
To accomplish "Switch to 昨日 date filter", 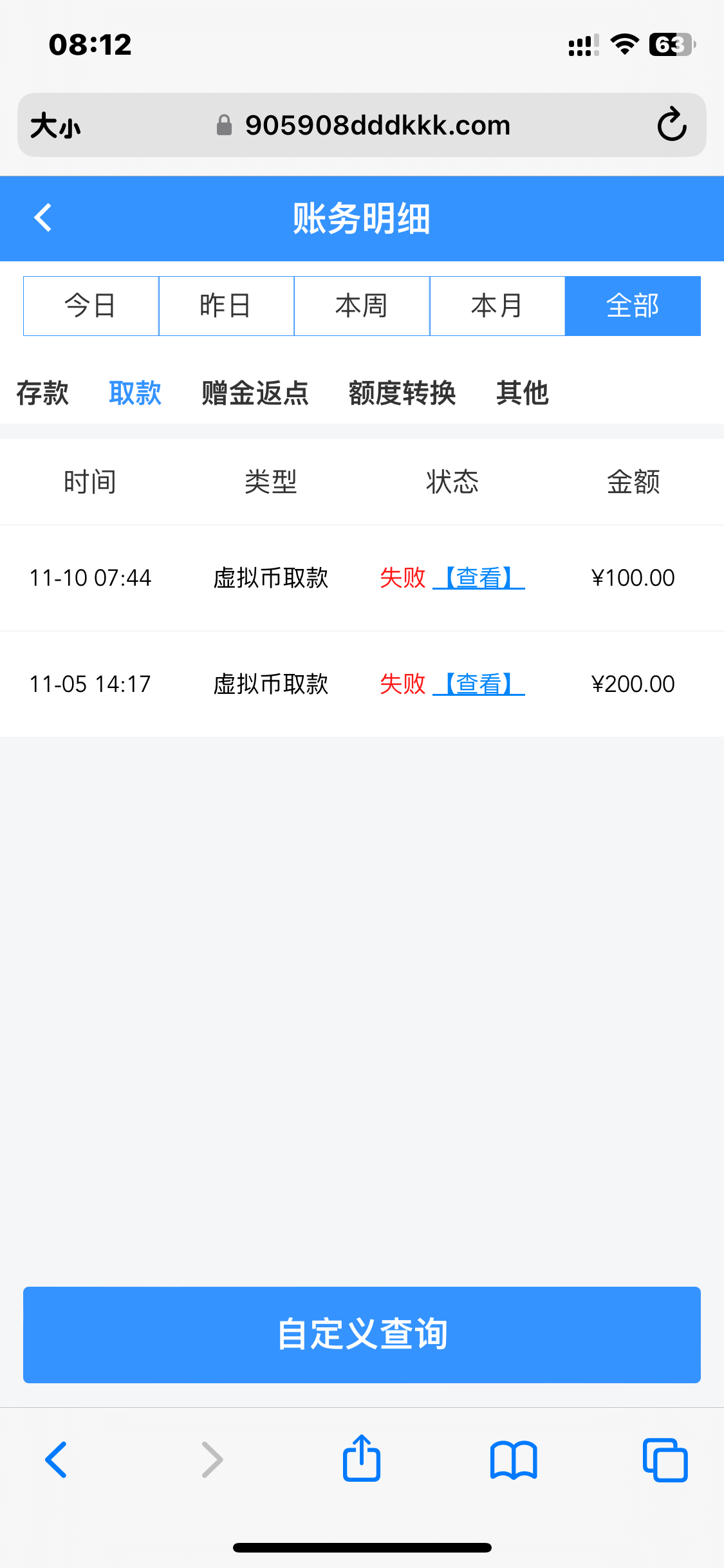I will [x=226, y=306].
